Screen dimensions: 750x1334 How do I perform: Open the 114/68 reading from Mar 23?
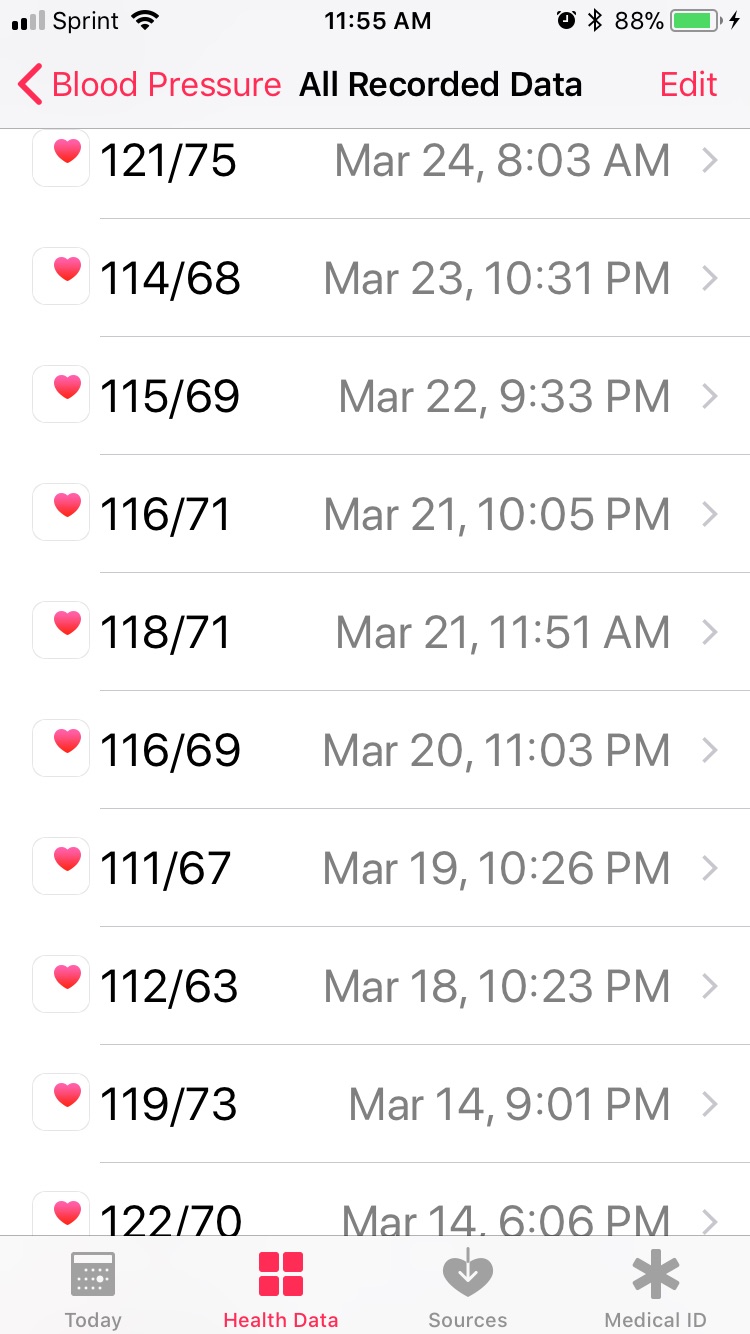(x=375, y=278)
